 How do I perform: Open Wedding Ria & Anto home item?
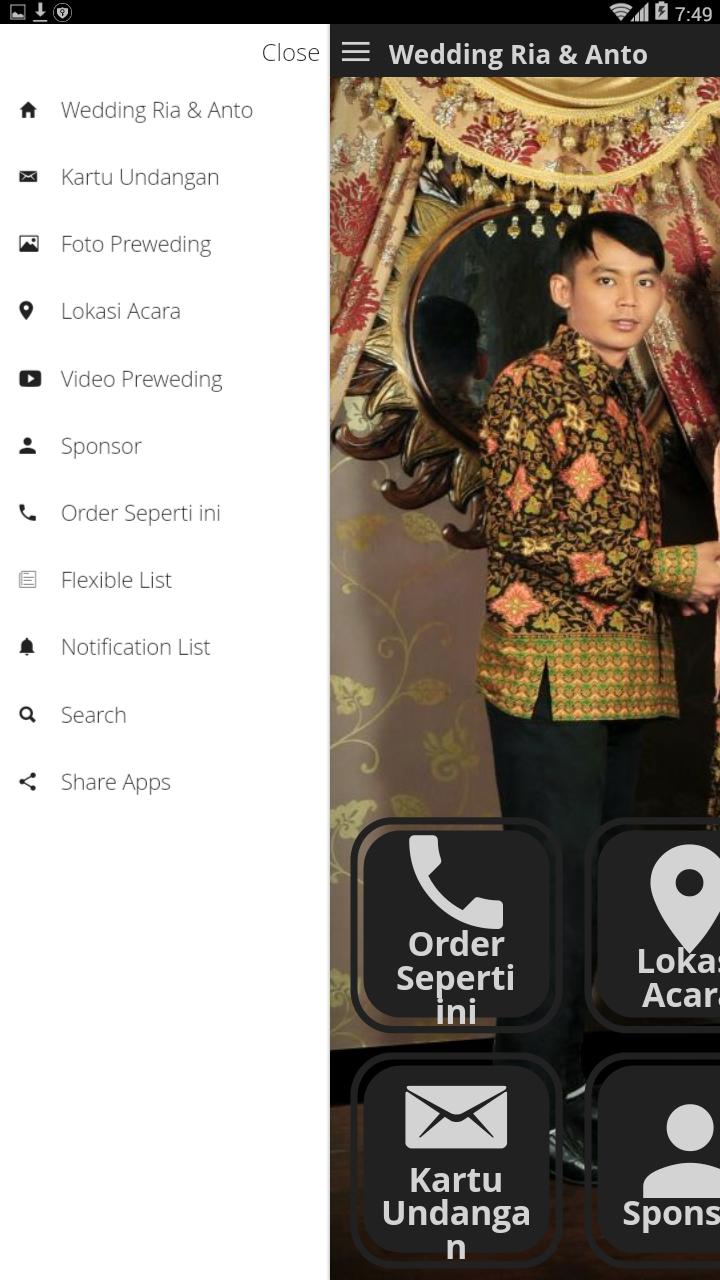click(x=156, y=110)
